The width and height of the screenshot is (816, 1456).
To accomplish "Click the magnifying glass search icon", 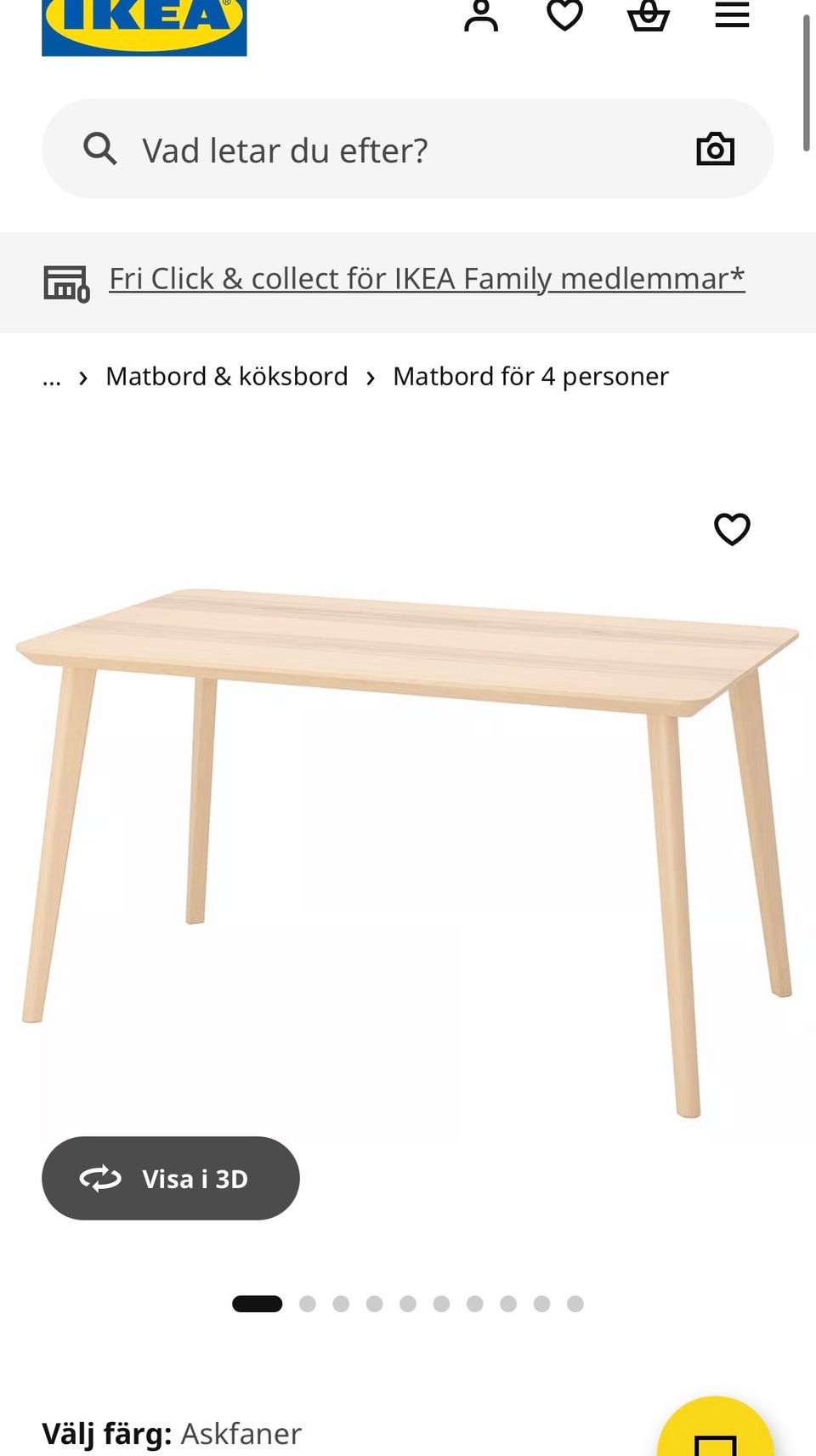I will tap(100, 148).
